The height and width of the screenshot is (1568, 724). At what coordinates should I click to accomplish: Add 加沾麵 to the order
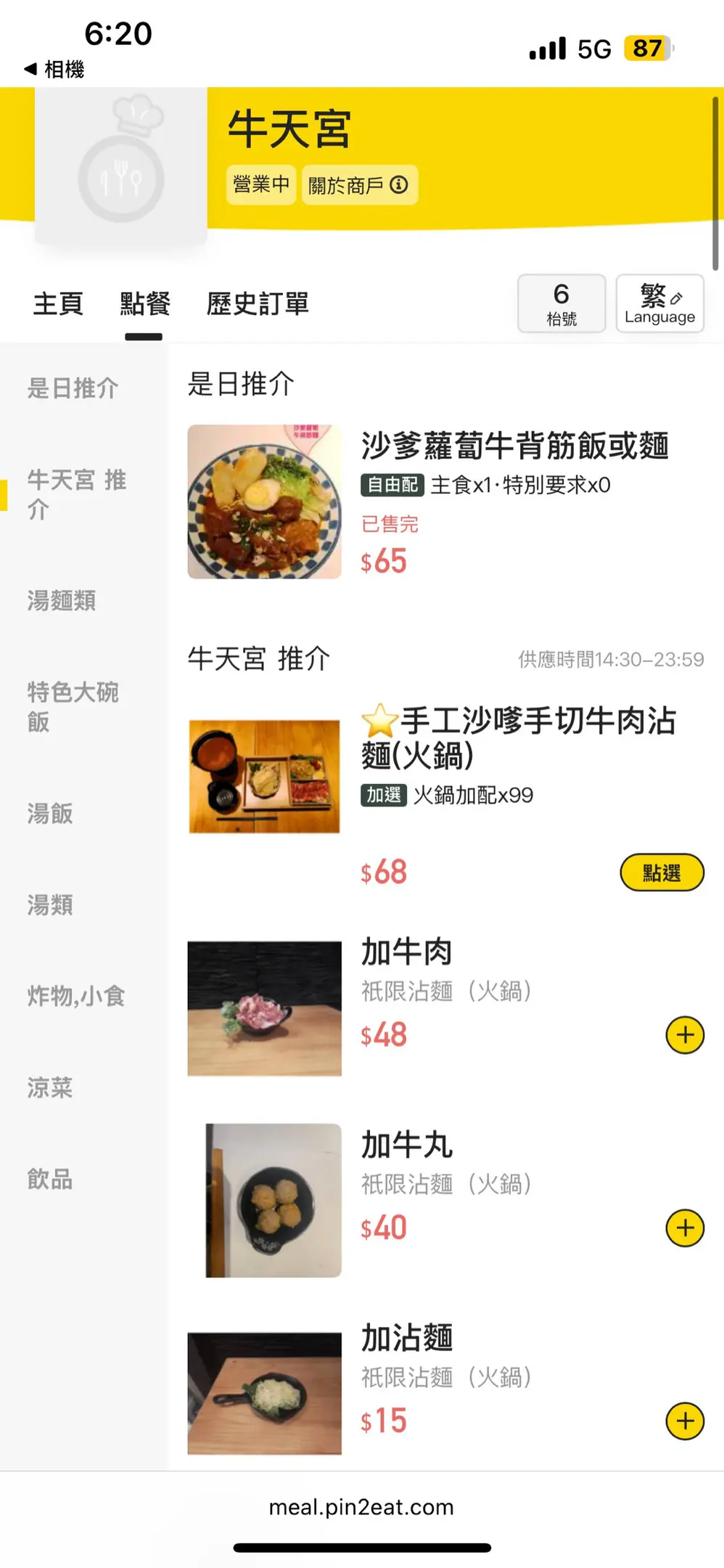click(x=685, y=1421)
